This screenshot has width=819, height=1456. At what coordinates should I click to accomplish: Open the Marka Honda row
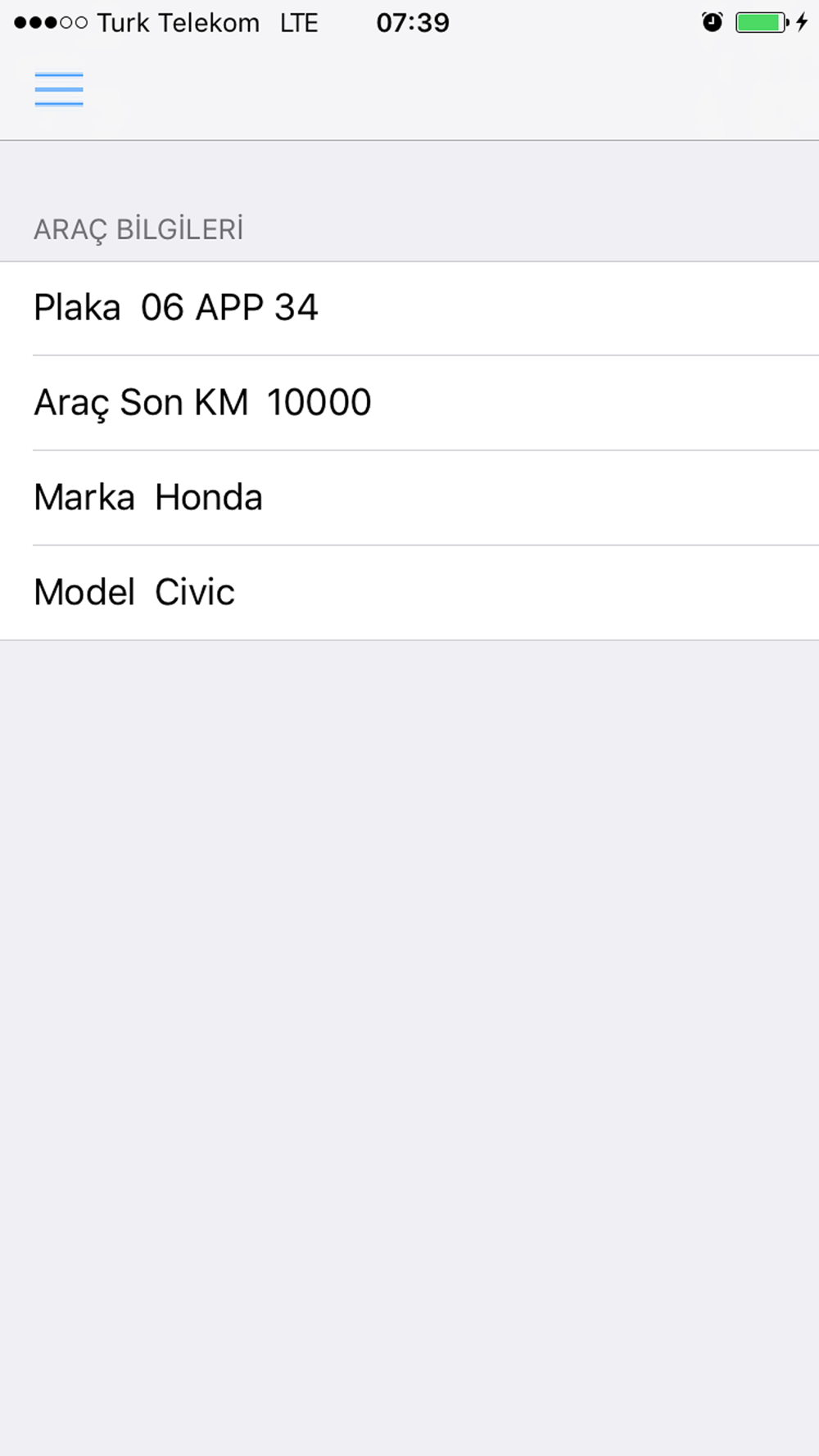[x=409, y=498]
